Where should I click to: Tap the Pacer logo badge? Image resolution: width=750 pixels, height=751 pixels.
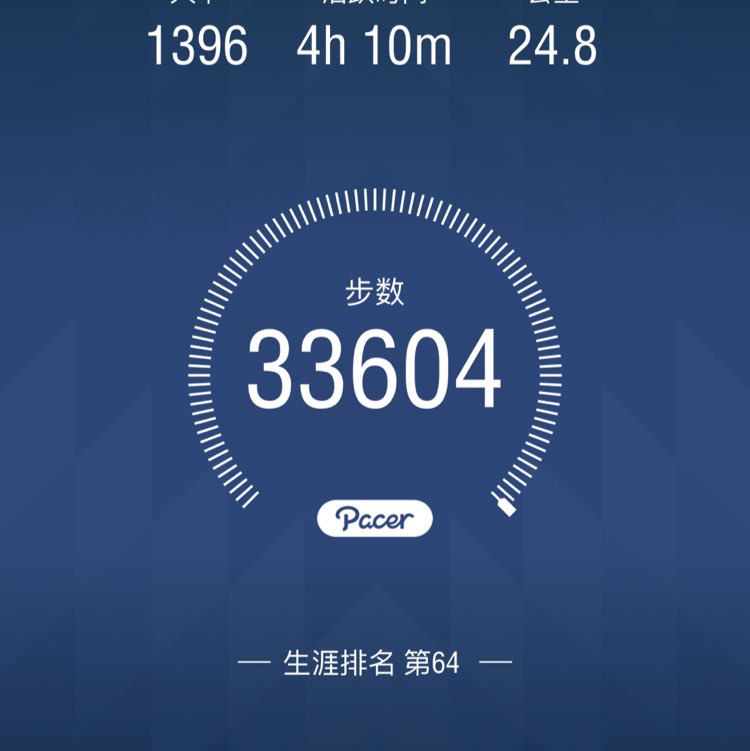pos(375,518)
